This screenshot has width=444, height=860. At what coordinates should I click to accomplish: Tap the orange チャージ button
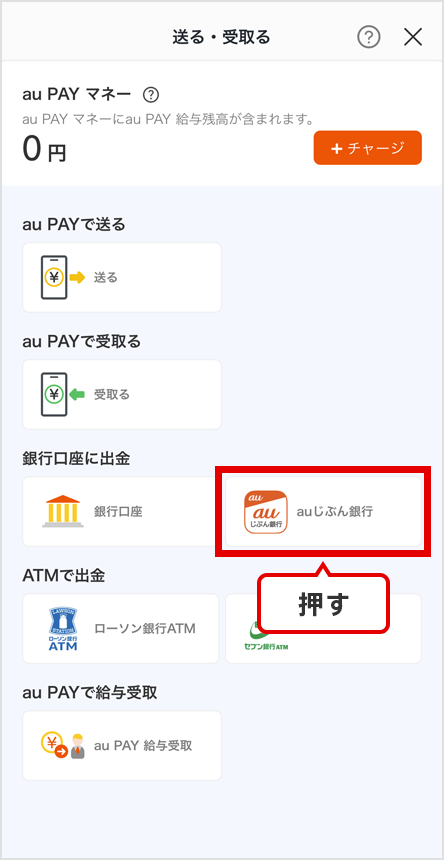coord(367,148)
